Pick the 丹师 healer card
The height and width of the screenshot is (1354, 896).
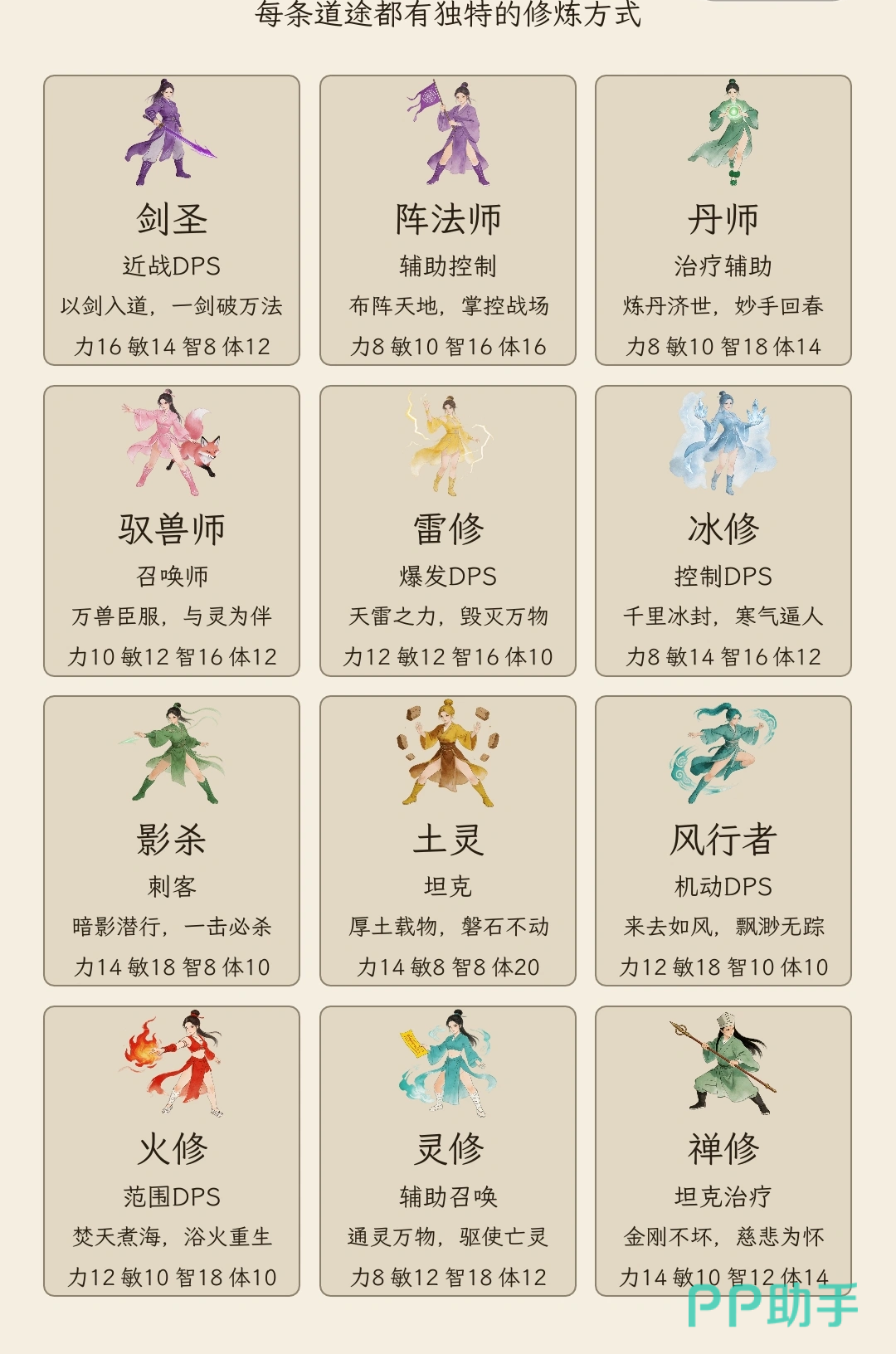[x=723, y=221]
